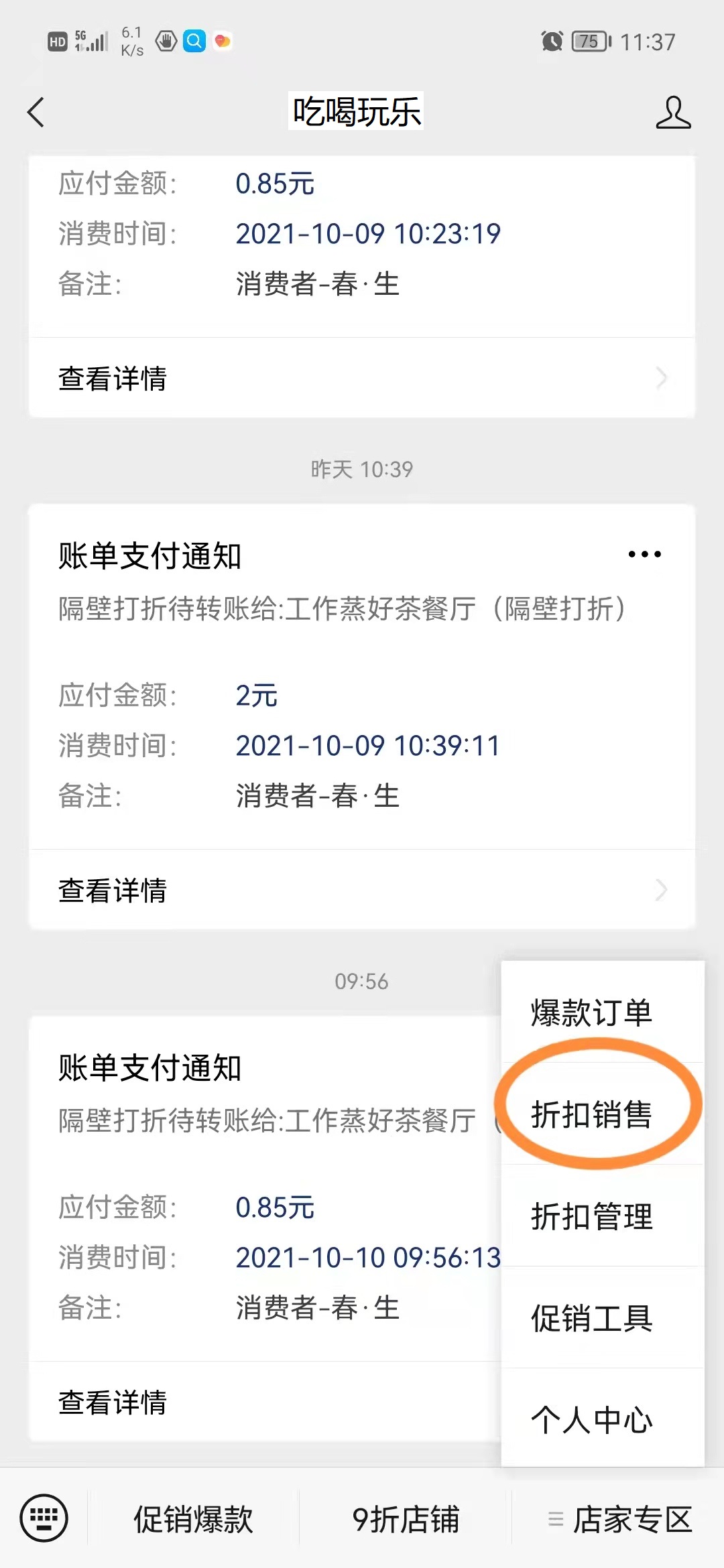Viewport: 724px width, 1568px height.
Task: Collapse the 店家专区 bottom menu
Action: point(618,1519)
